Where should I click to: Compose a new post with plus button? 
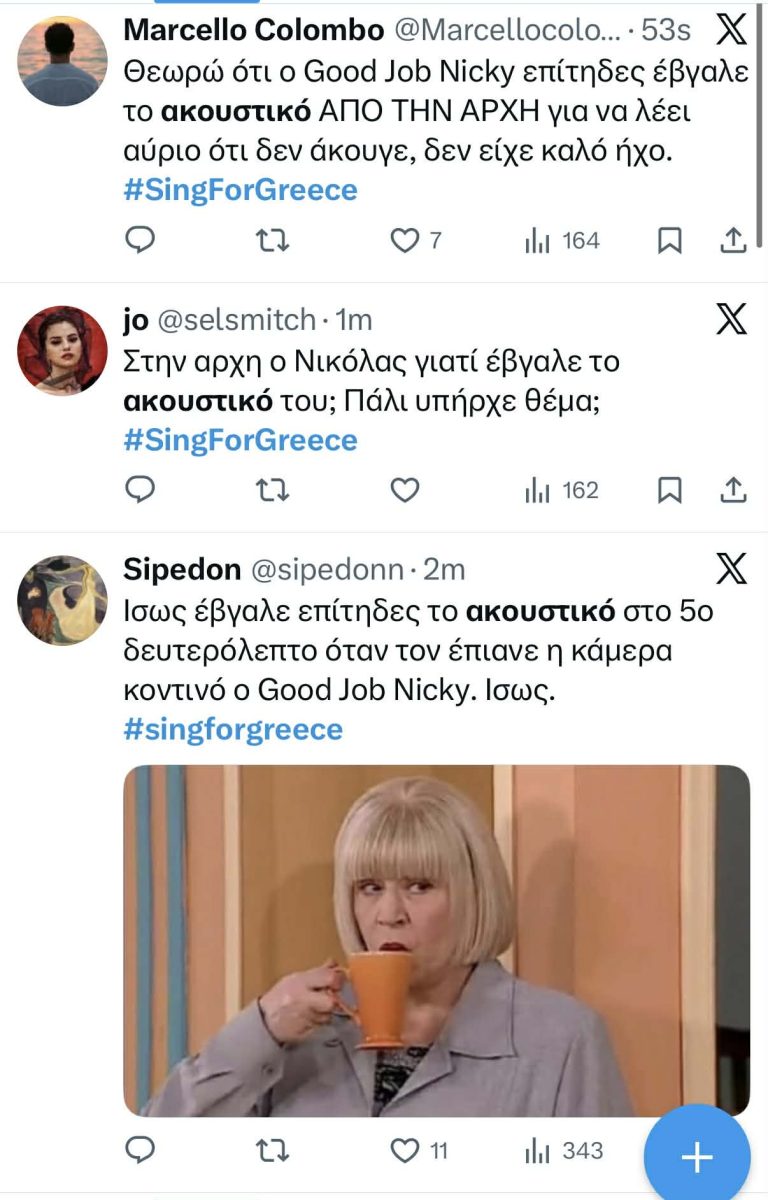[697, 1157]
